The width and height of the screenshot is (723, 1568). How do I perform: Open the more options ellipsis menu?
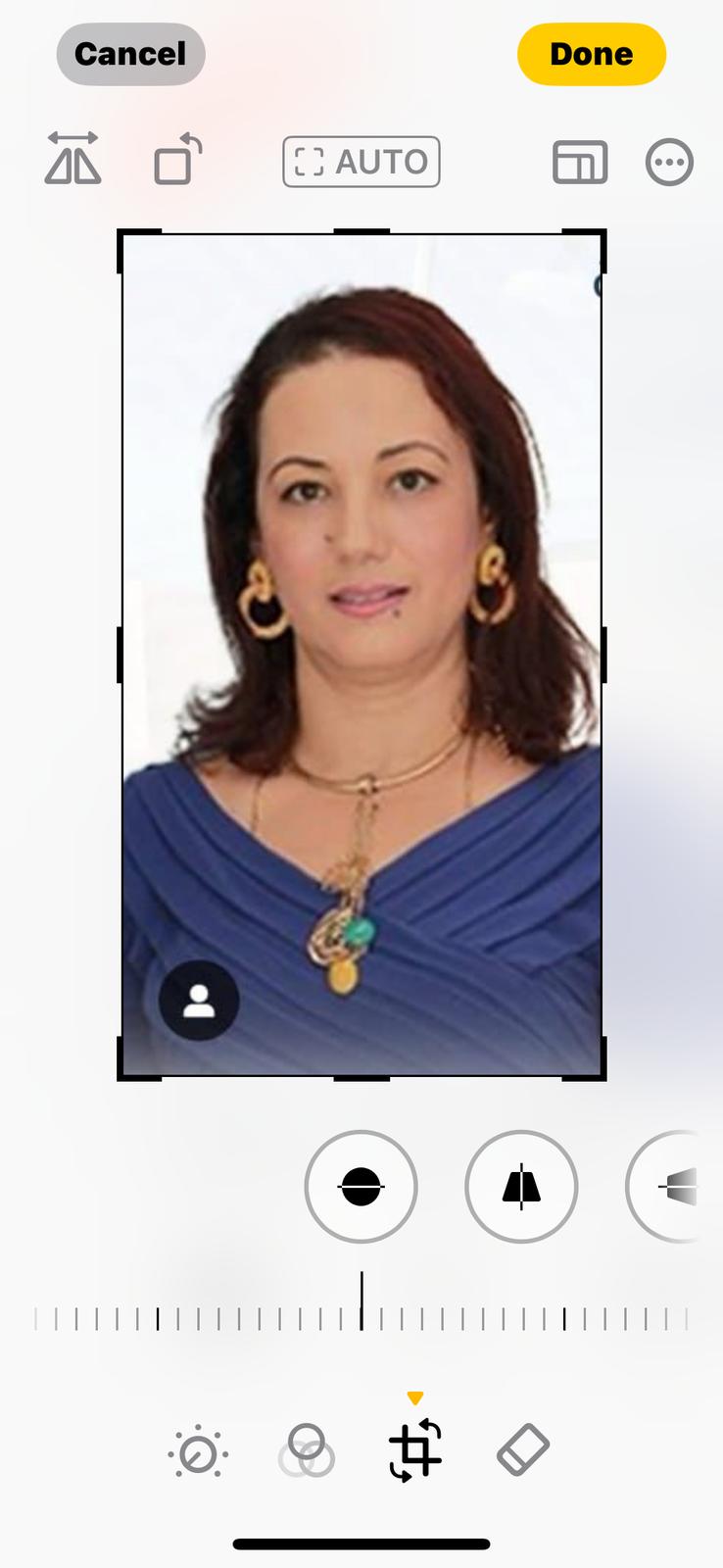click(x=669, y=162)
